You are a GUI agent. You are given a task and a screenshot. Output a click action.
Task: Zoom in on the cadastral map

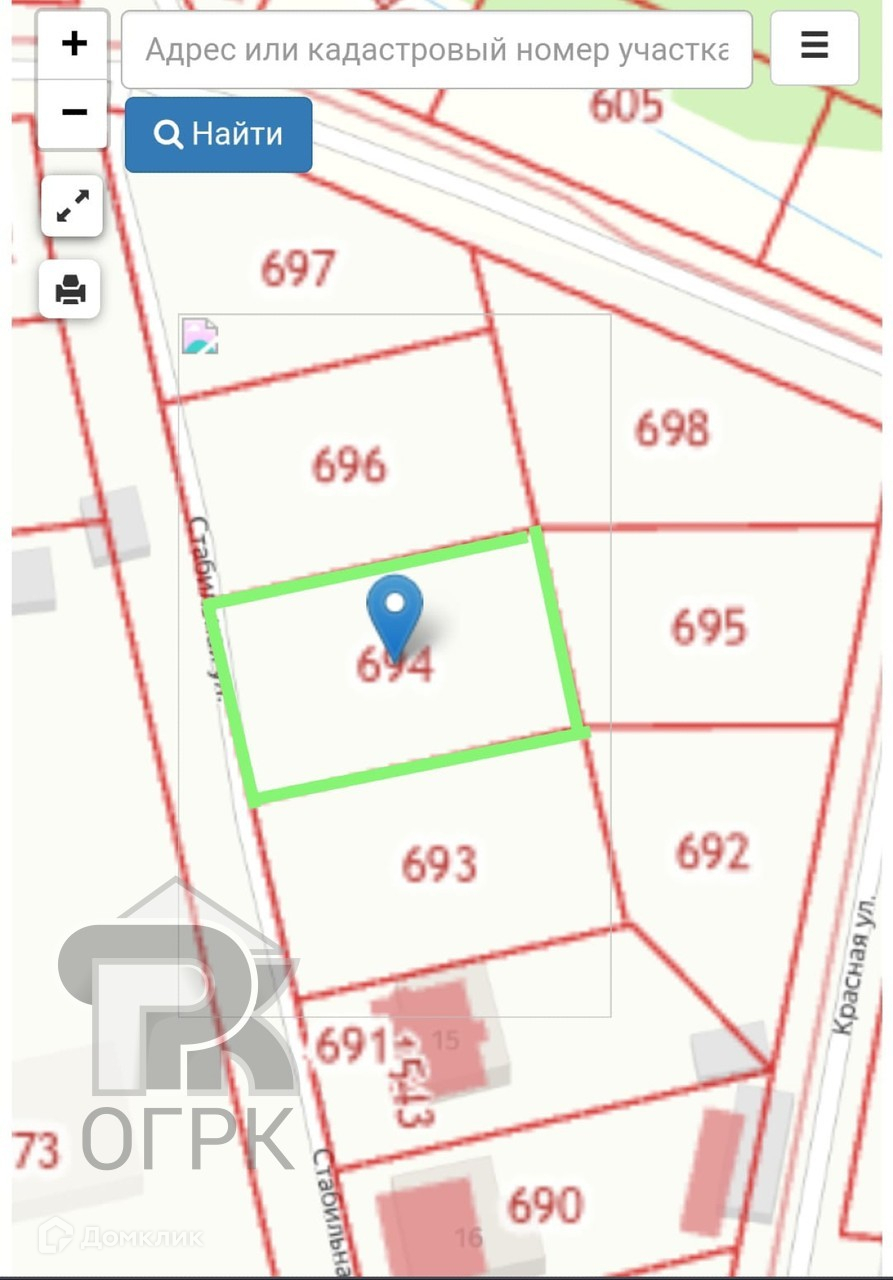click(73, 45)
